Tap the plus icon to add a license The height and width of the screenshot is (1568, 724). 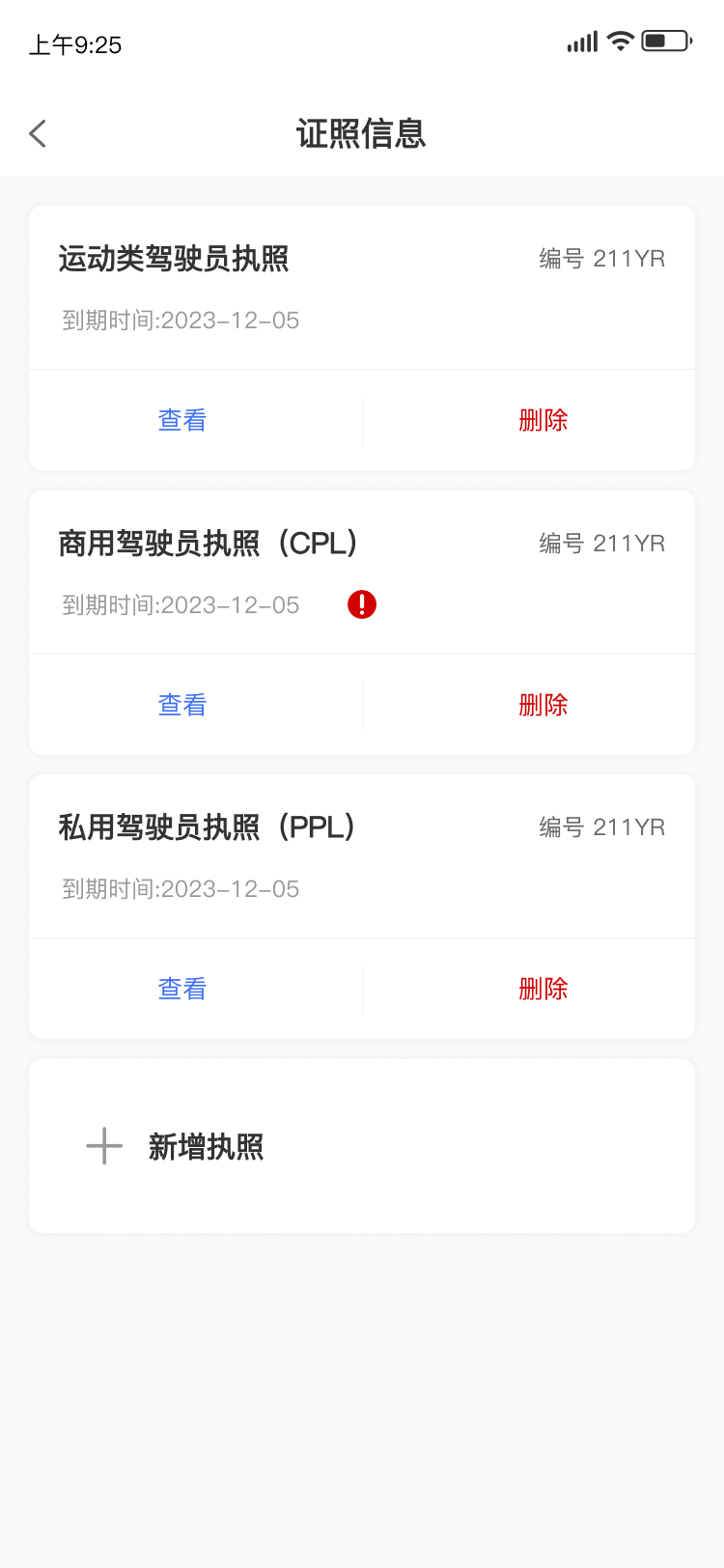coord(102,1146)
